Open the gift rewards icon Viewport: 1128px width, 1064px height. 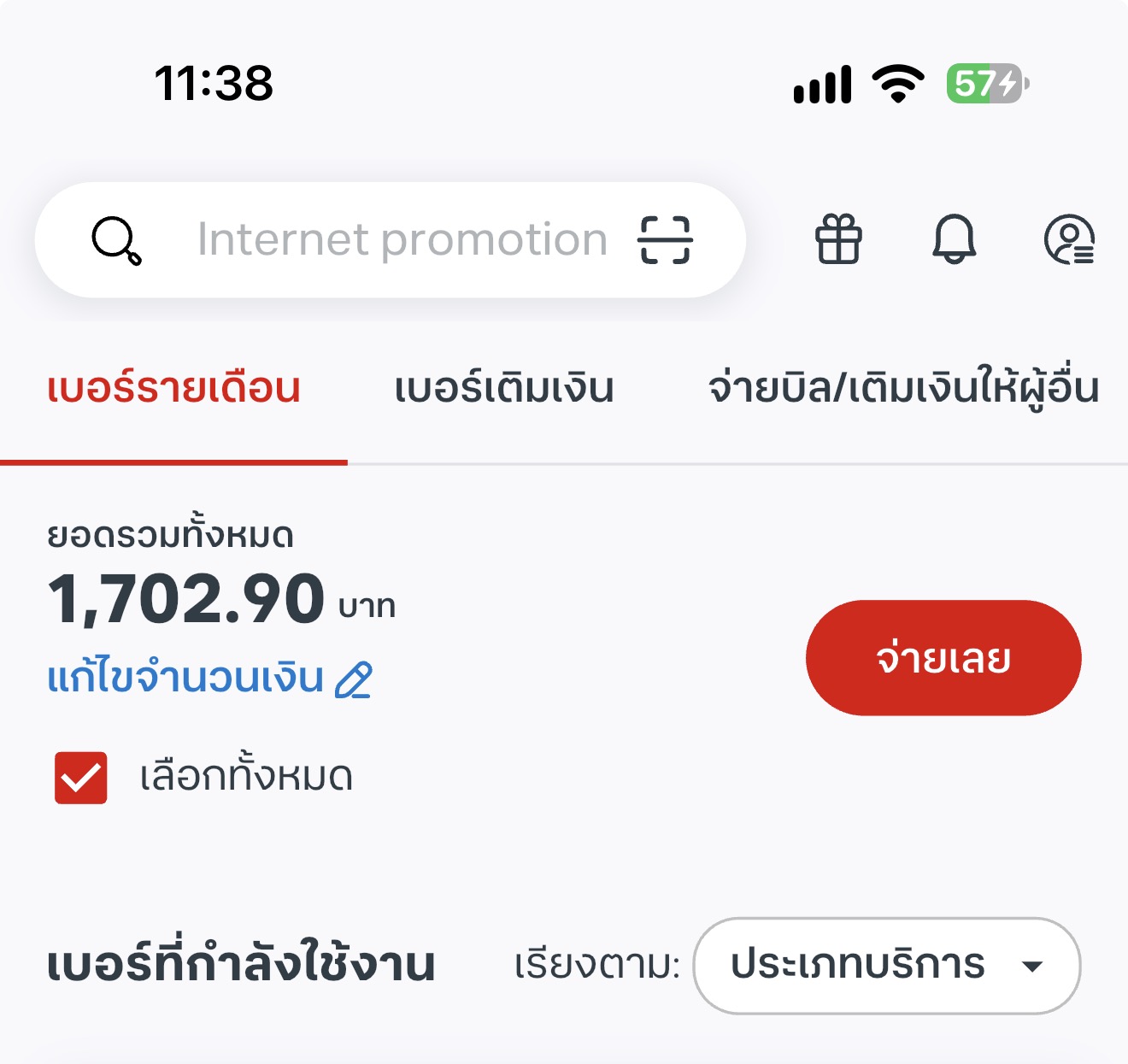pyautogui.click(x=838, y=239)
